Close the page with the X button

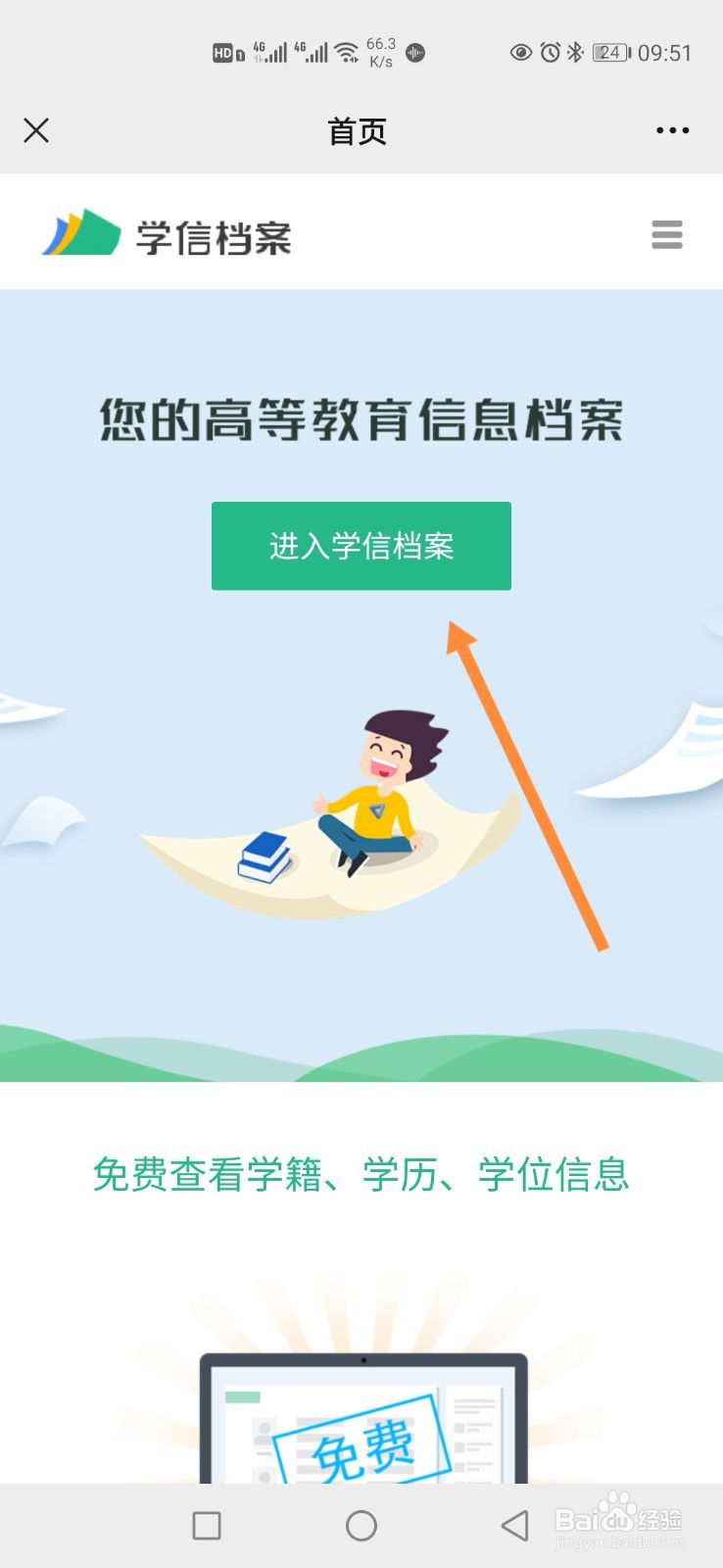tap(36, 129)
